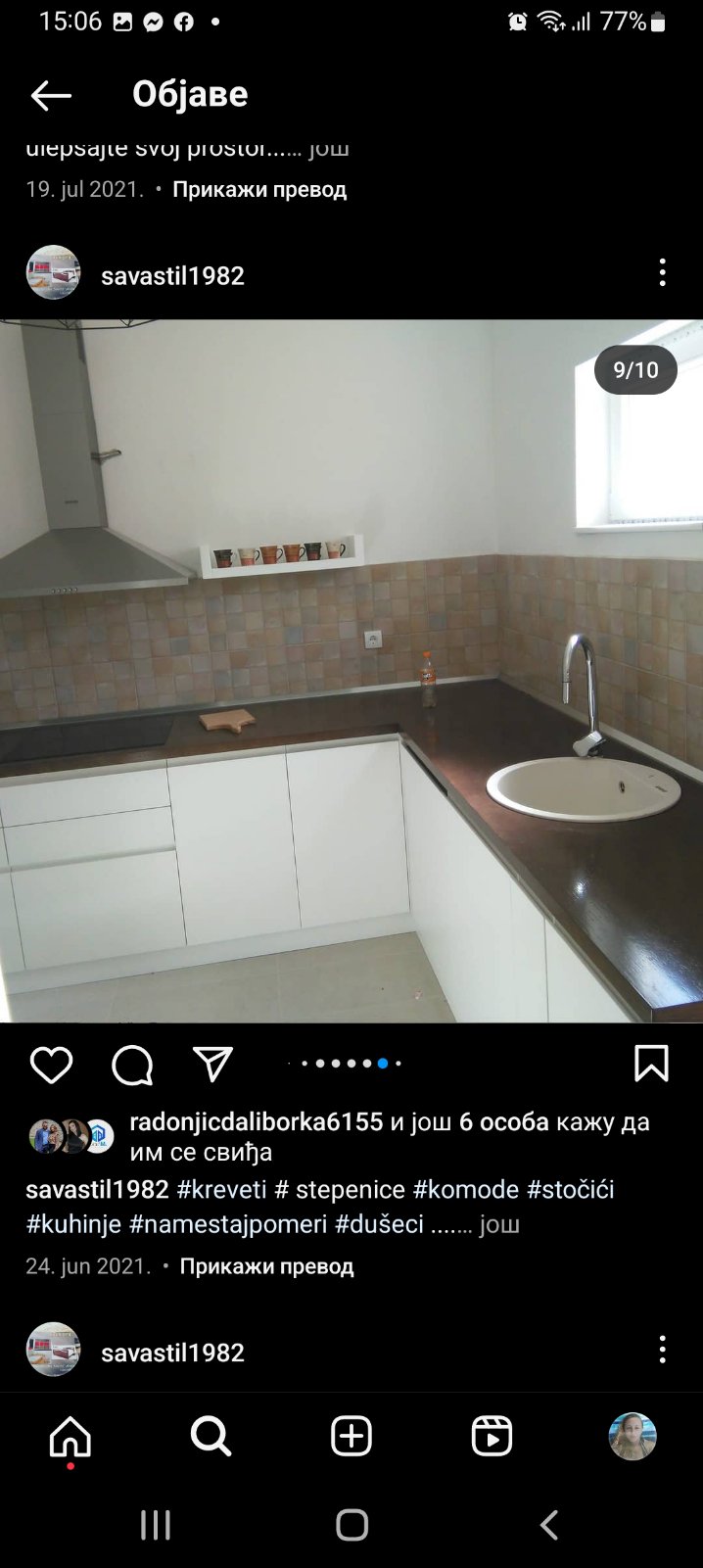
Task: Share the kitchen post via send icon
Action: point(212,1065)
